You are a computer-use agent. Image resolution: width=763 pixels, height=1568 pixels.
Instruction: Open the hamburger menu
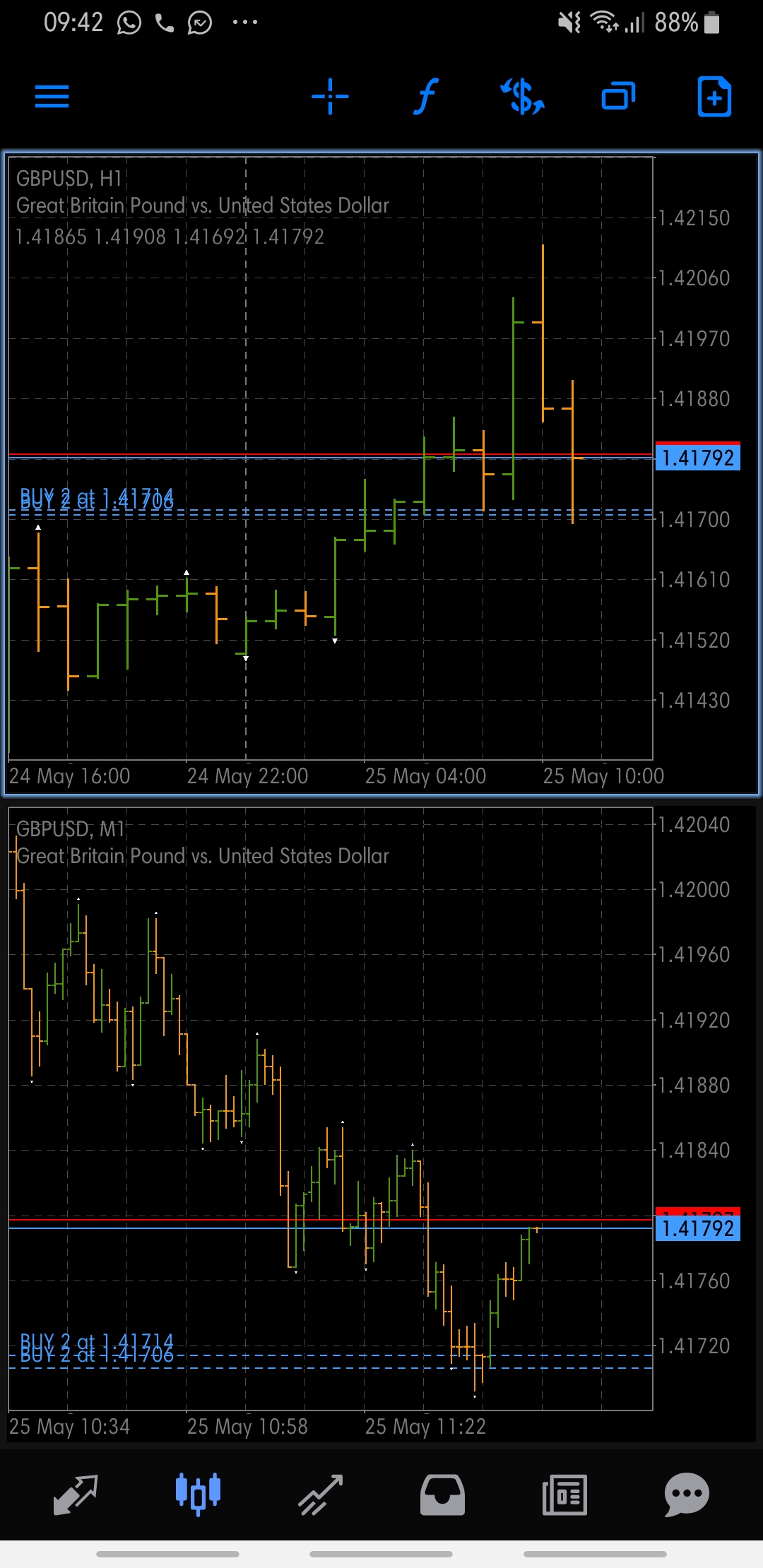(x=52, y=96)
